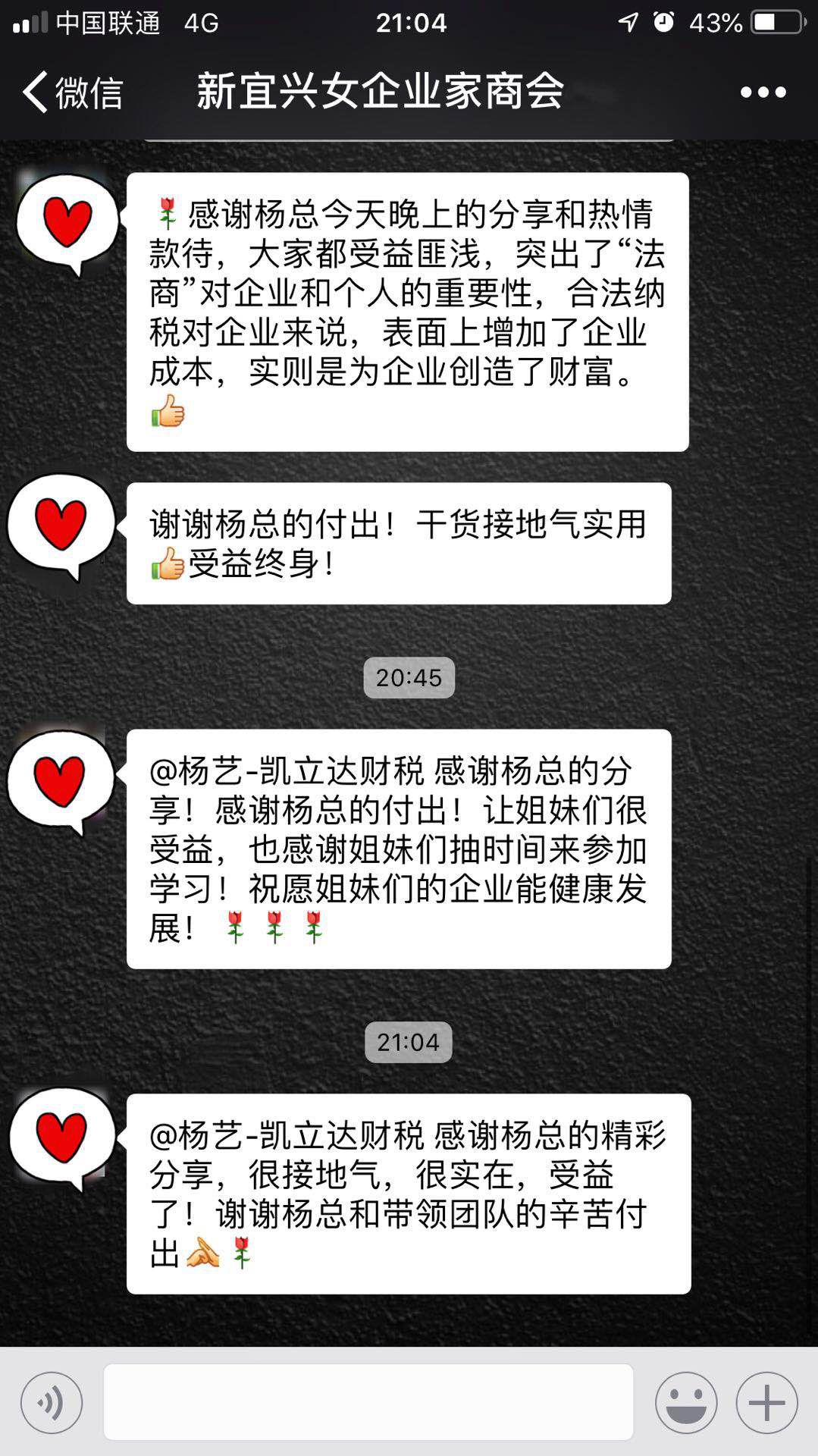View profile of sender wishing 姐妹们 success

point(61,781)
